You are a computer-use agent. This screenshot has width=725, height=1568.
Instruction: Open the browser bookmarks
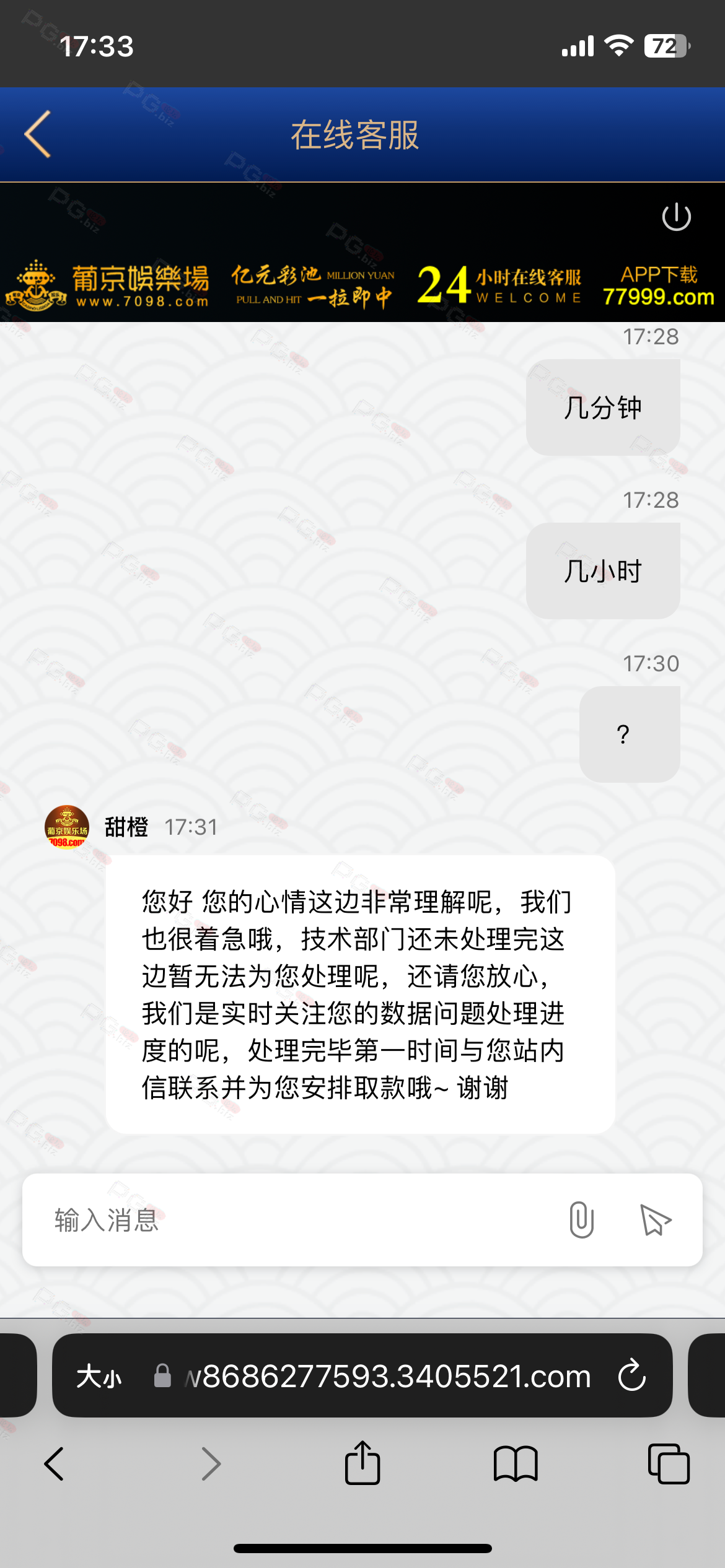[x=516, y=1464]
